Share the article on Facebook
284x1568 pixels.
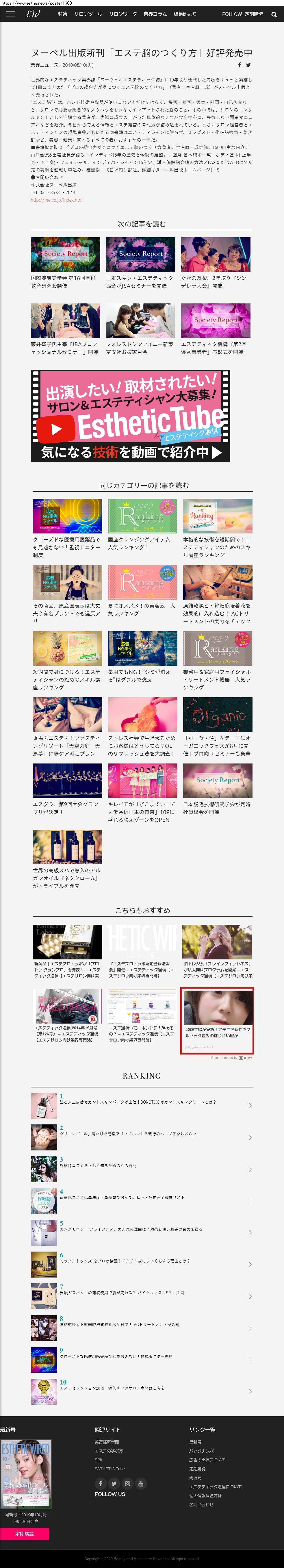pyautogui.click(x=239, y=64)
